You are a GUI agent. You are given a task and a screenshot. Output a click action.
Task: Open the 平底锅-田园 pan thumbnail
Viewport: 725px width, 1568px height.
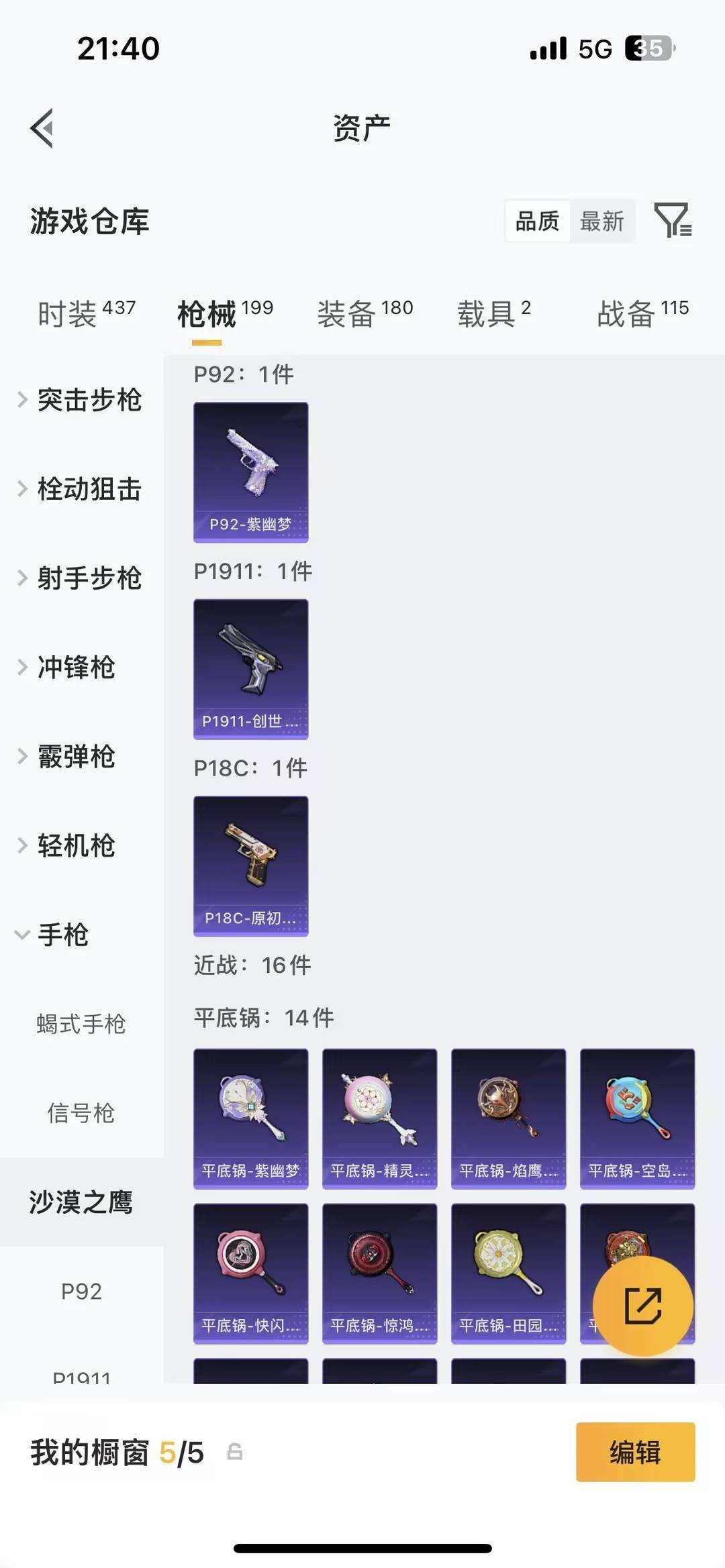pyautogui.click(x=508, y=1271)
